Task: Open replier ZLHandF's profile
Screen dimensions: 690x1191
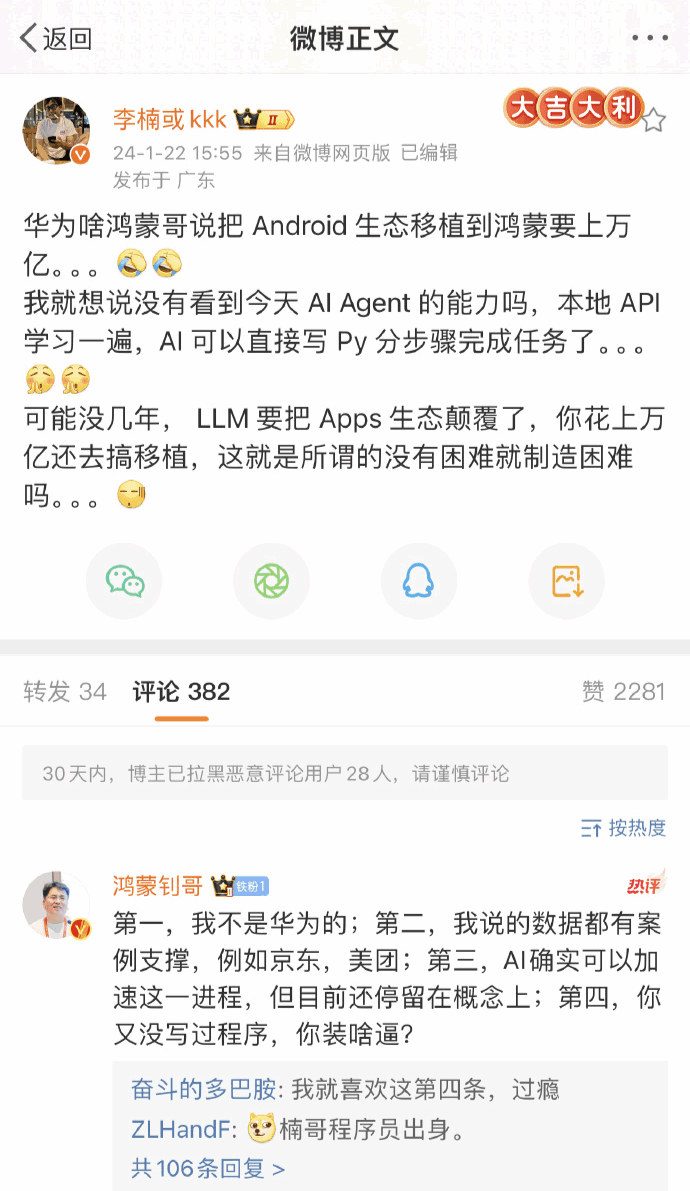Action: point(180,1129)
